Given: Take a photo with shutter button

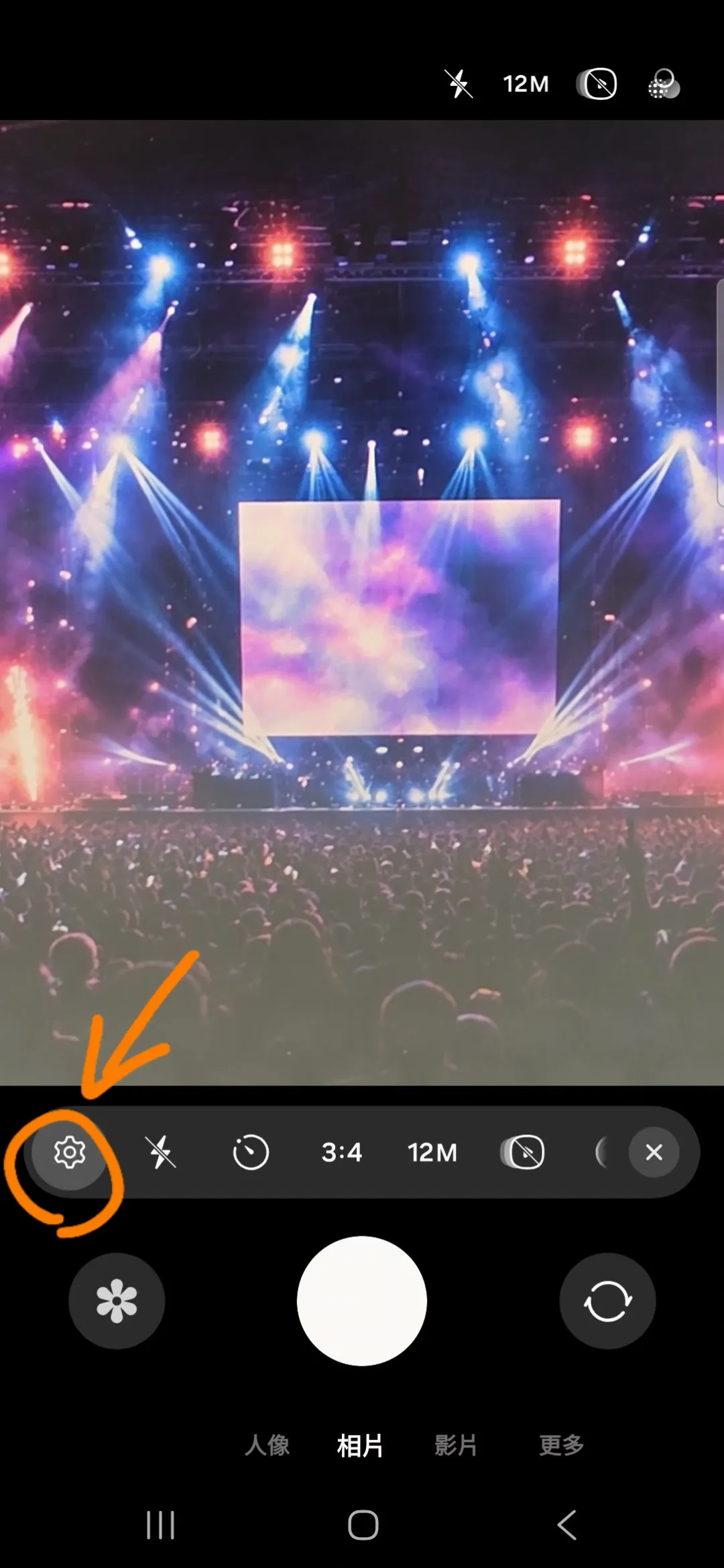Looking at the screenshot, I should coord(362,1301).
